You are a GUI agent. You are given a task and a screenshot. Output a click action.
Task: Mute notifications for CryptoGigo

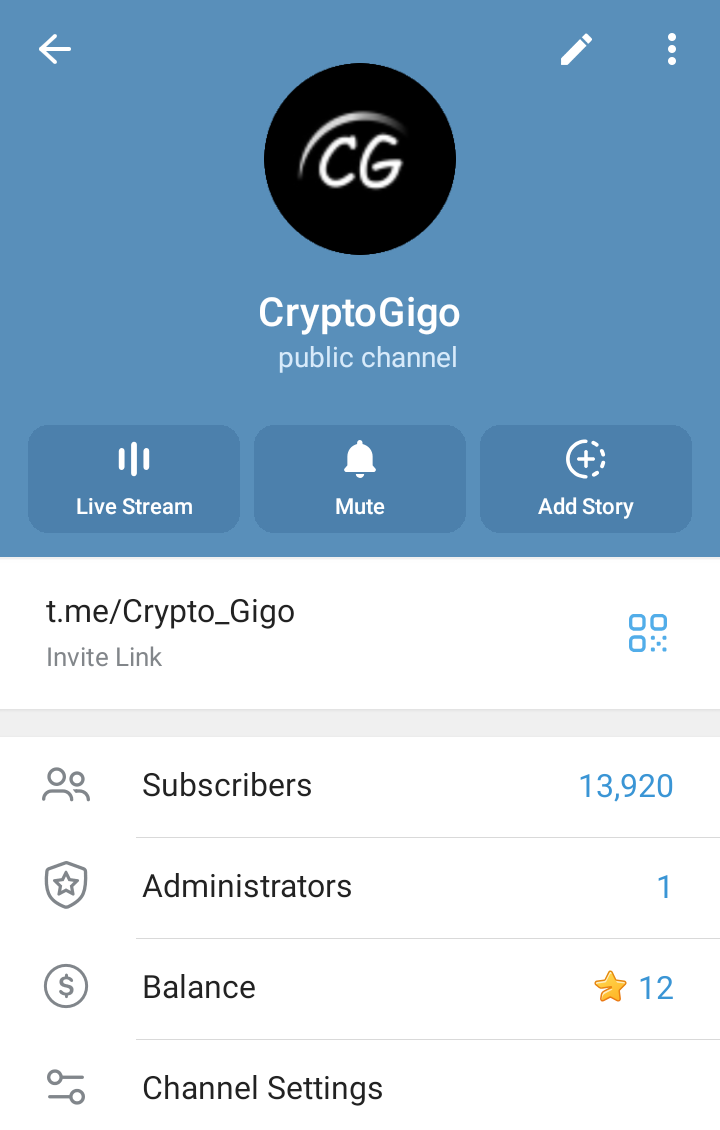(359, 478)
